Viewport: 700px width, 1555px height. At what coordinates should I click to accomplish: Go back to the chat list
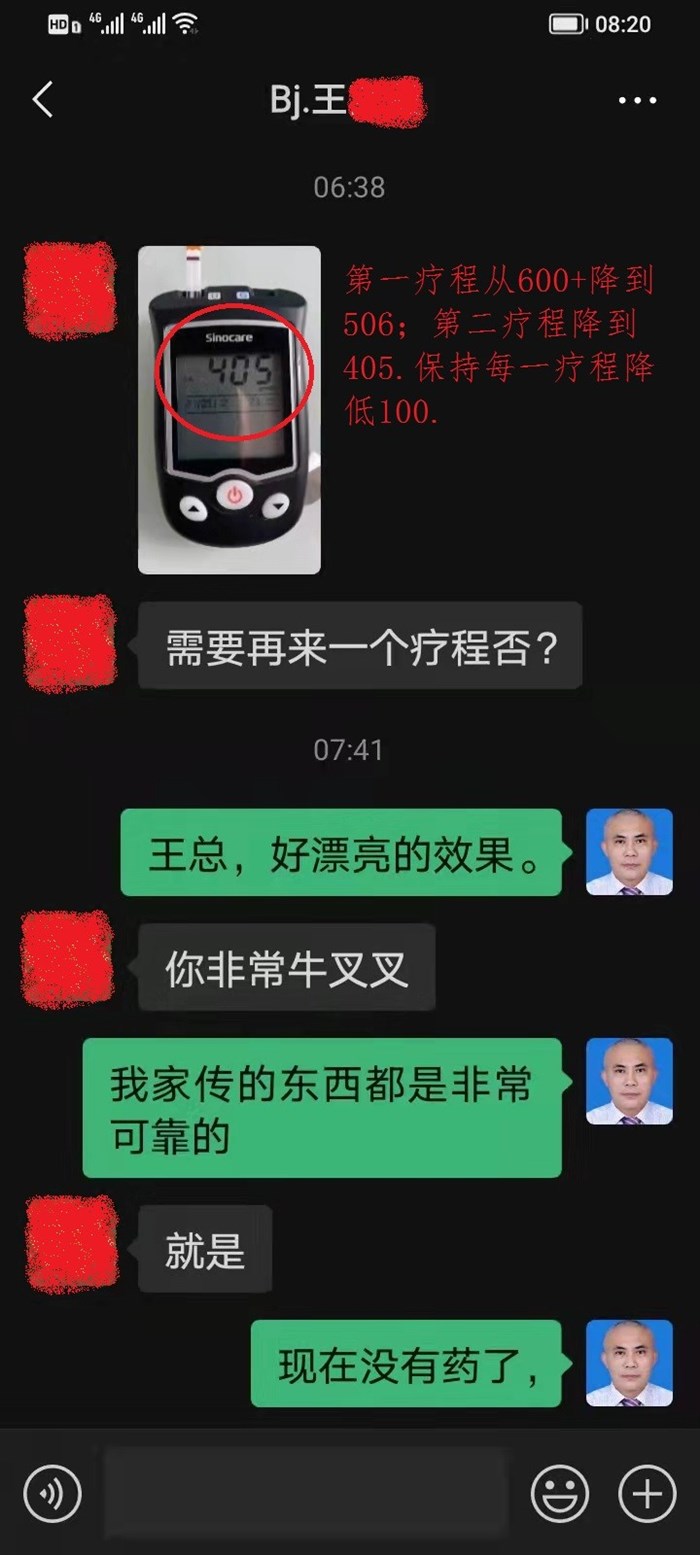(x=42, y=100)
